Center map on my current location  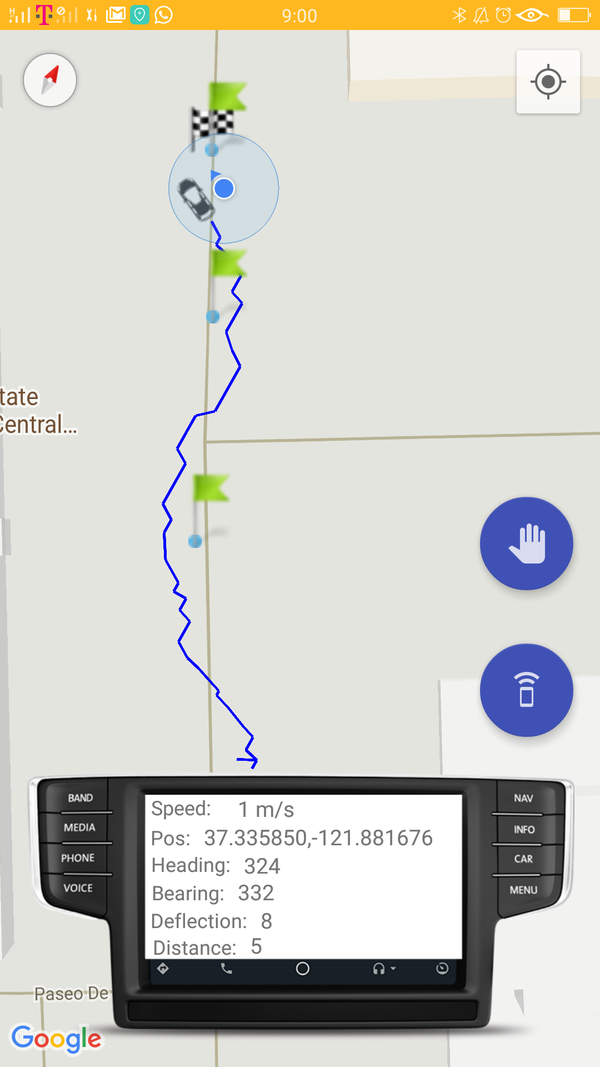point(548,82)
